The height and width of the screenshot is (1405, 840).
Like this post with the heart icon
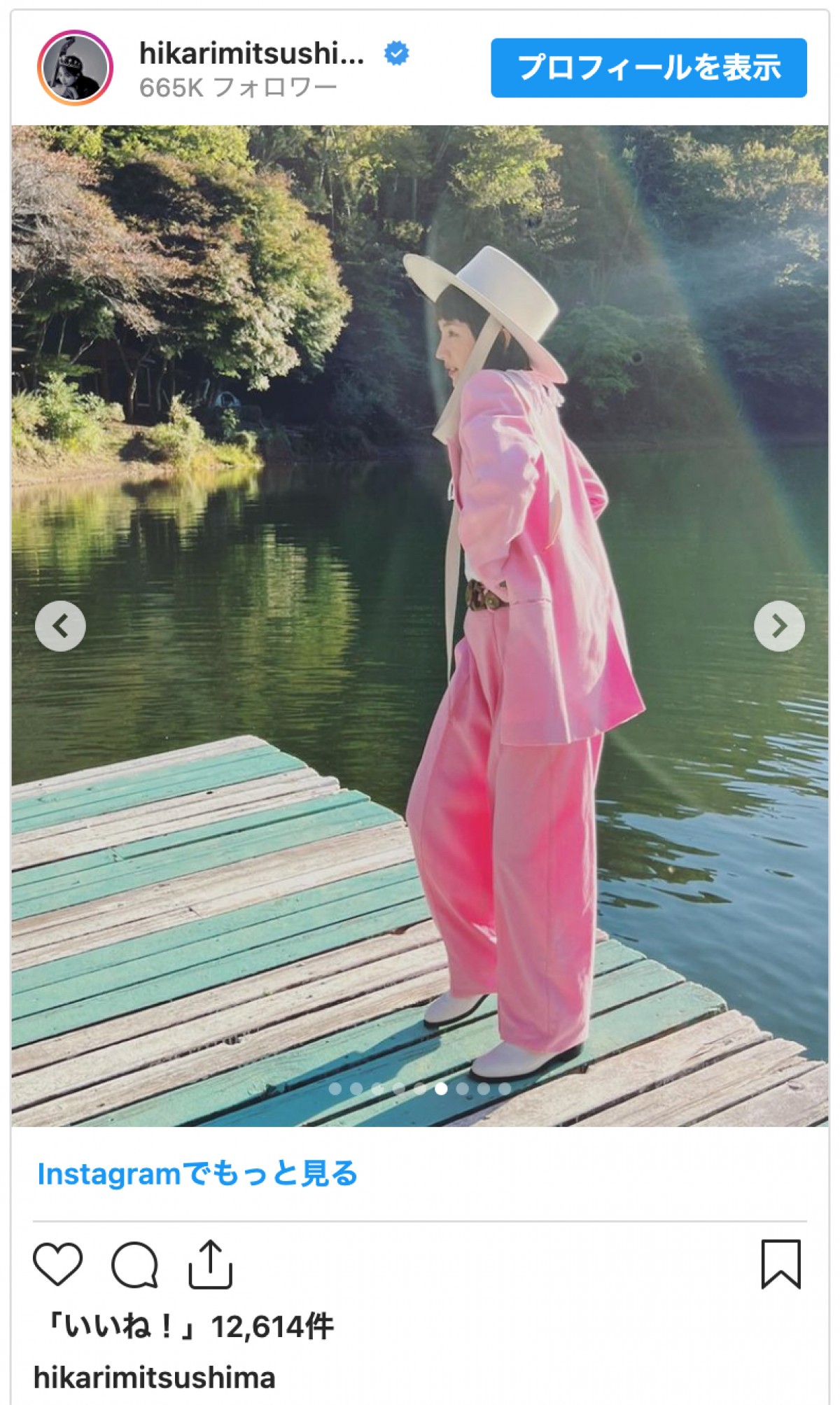click(x=58, y=1264)
